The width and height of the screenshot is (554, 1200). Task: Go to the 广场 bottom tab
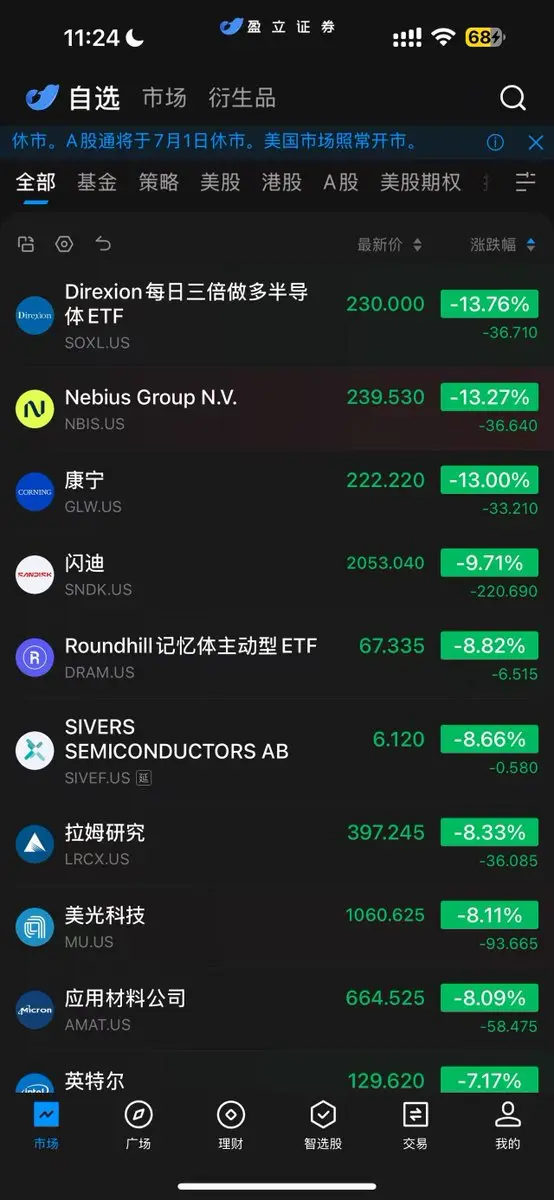[138, 1126]
